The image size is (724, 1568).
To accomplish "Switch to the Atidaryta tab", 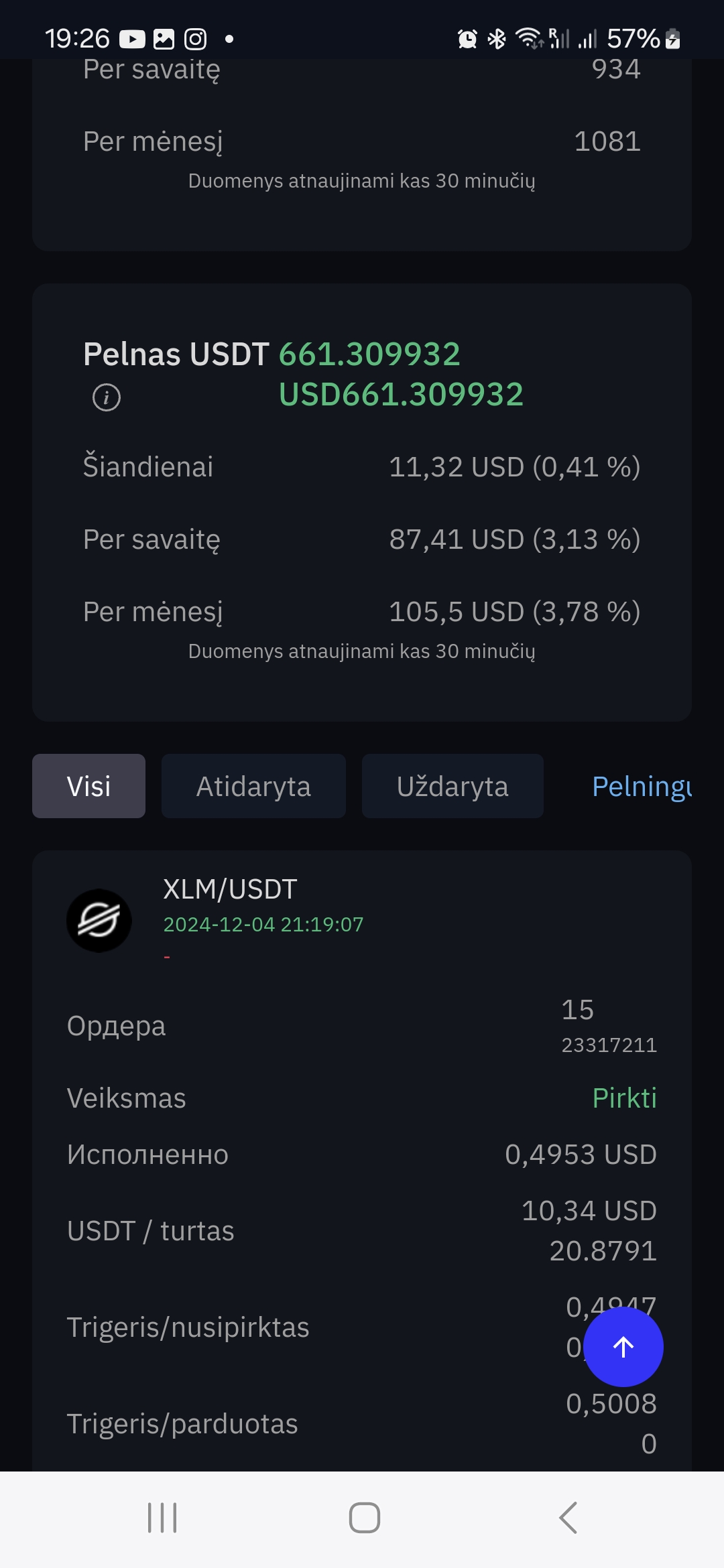I will tap(253, 786).
